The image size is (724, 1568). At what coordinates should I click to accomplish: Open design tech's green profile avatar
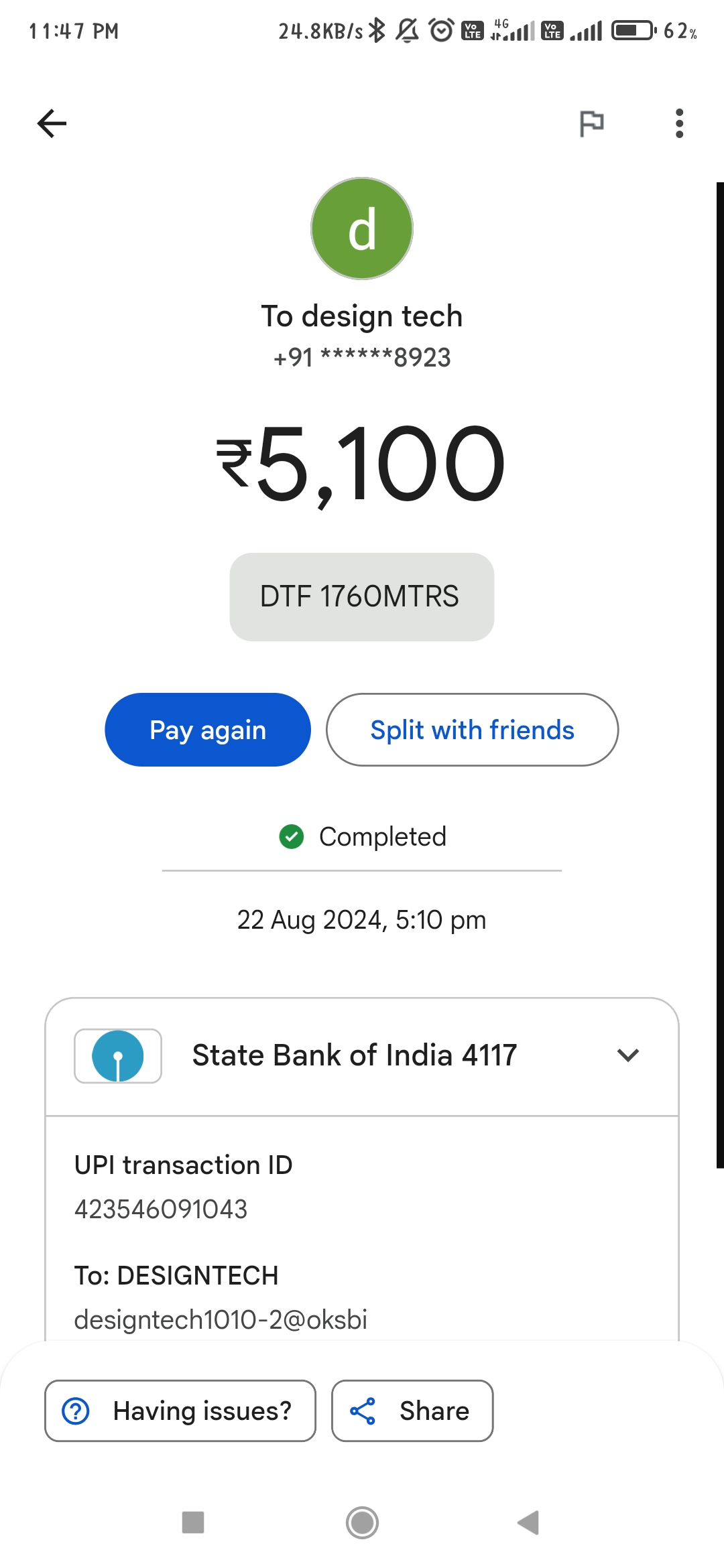pyautogui.click(x=362, y=228)
